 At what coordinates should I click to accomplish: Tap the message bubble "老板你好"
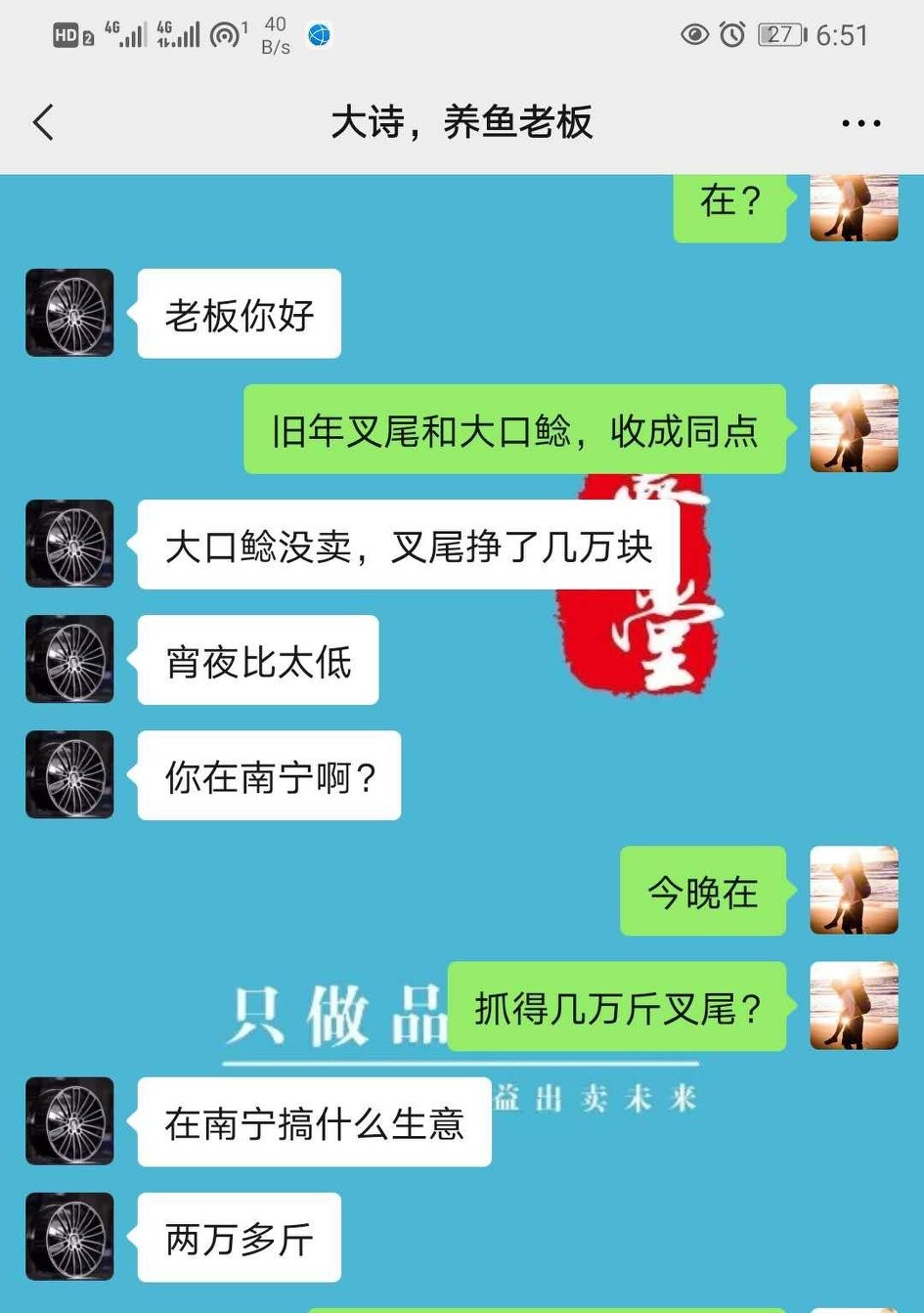click(x=238, y=311)
